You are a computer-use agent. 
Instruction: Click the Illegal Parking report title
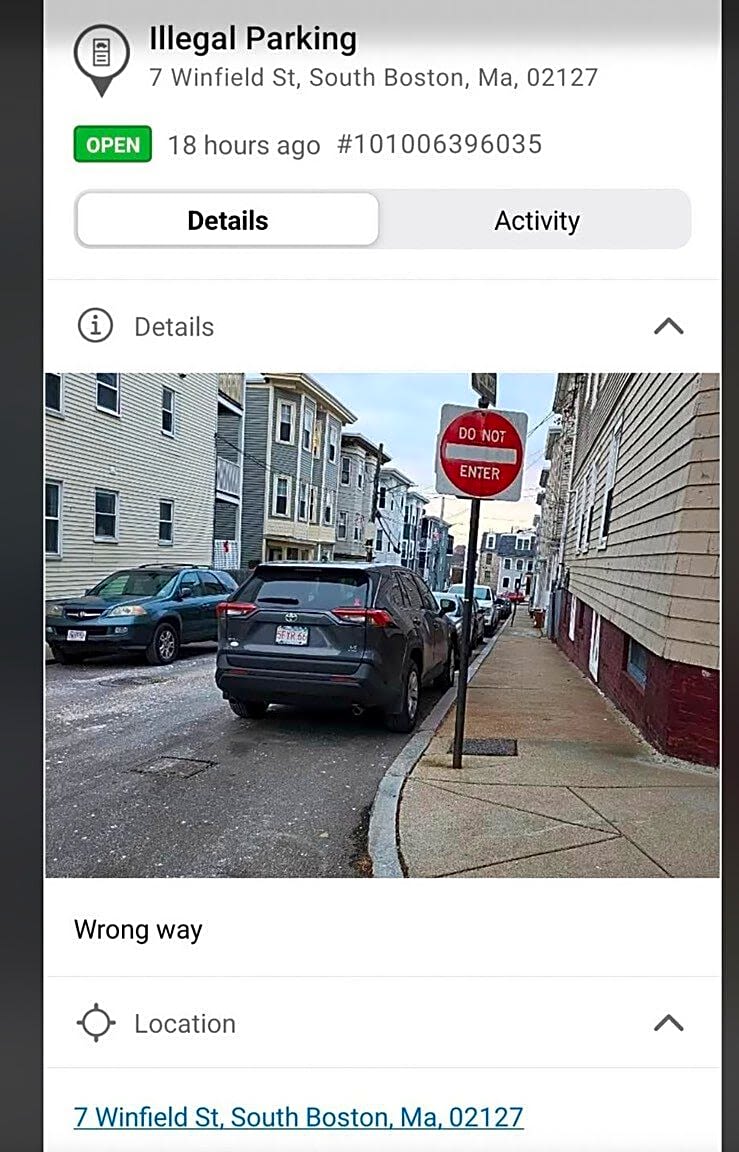(253, 38)
